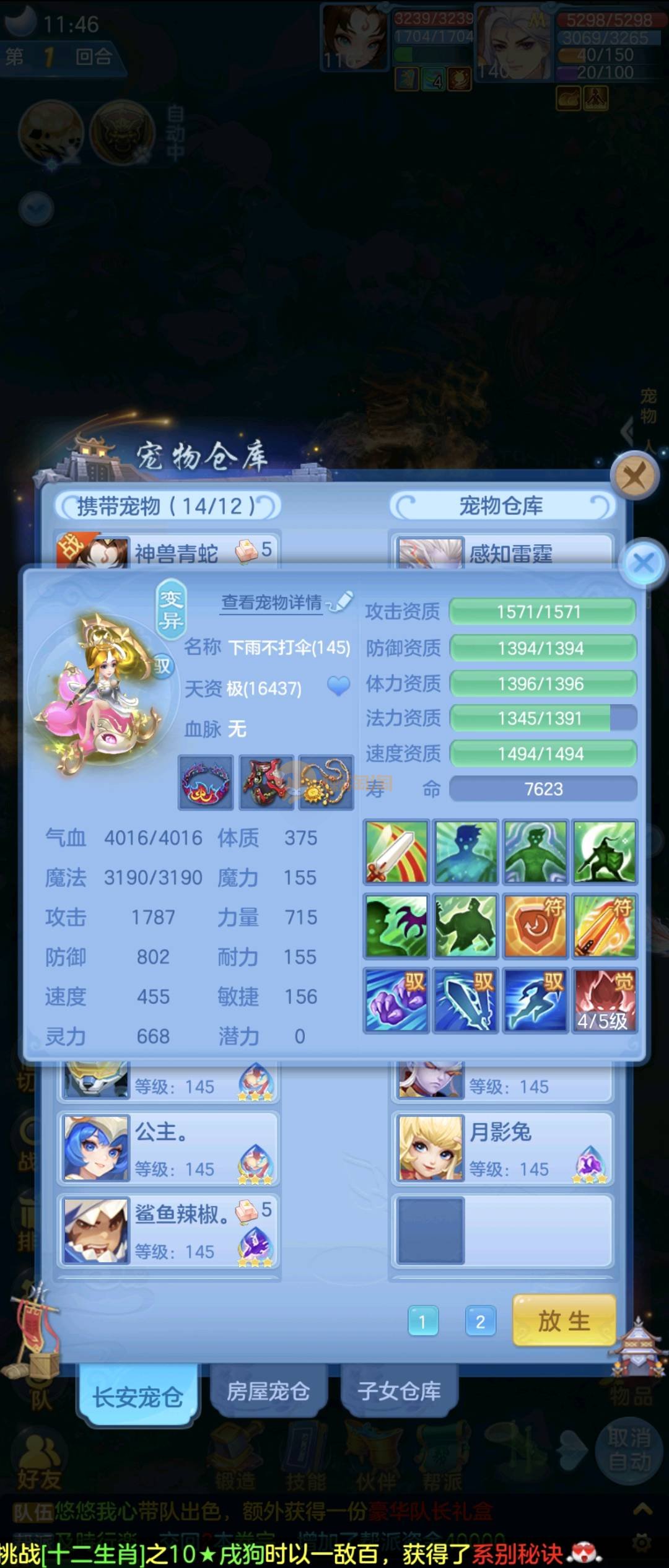Switch to warehouse page 1
The height and width of the screenshot is (1568, 669).
coord(423,1321)
